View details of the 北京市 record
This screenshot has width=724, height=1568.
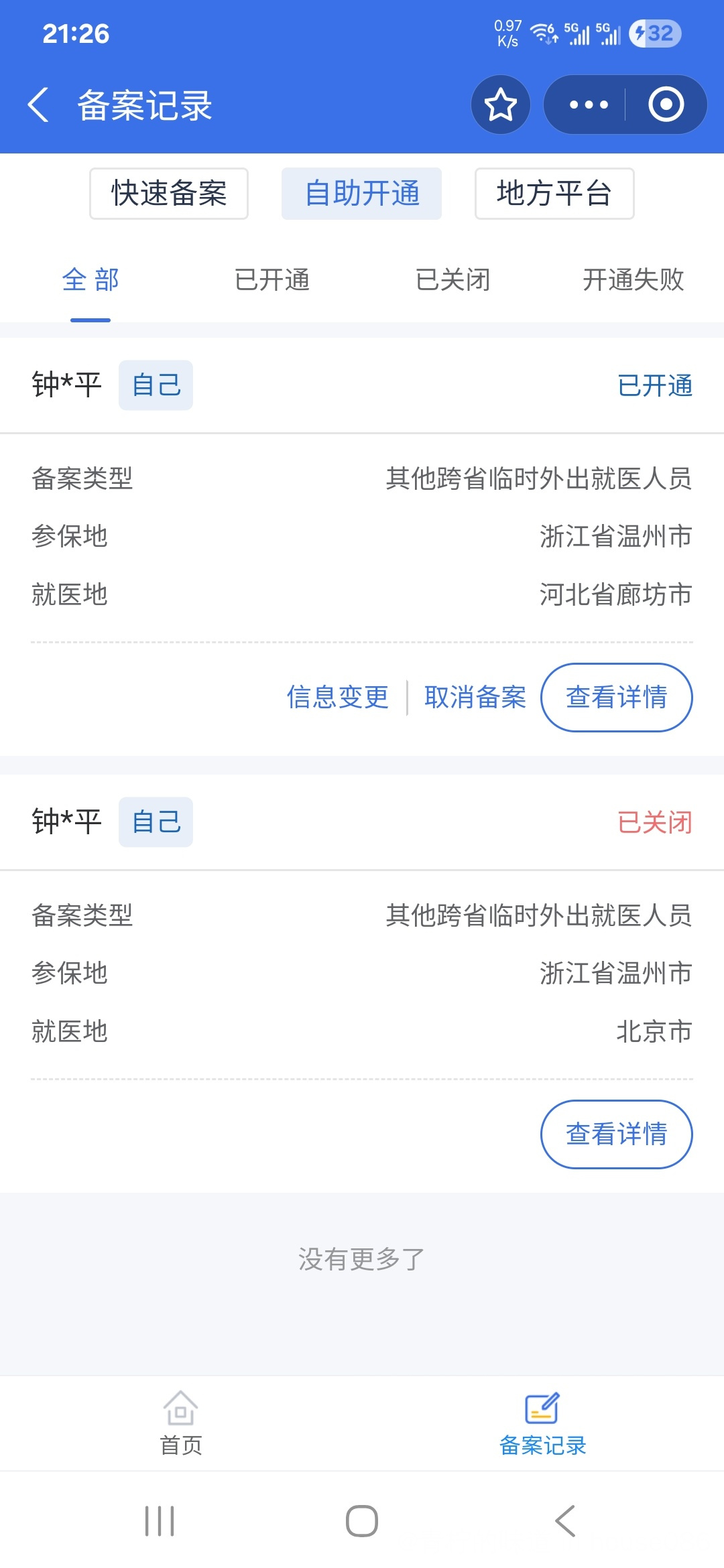tap(616, 1134)
